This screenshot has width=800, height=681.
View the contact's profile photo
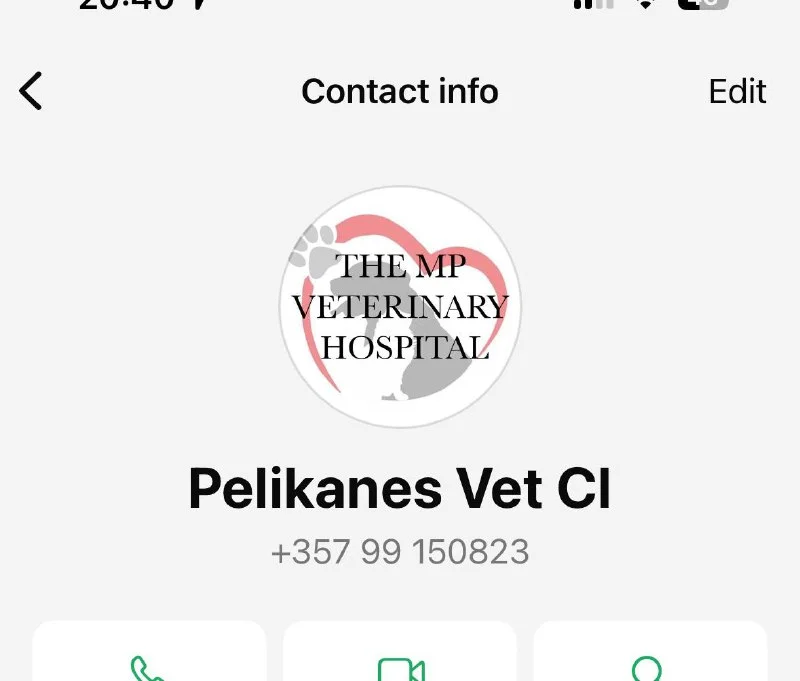(400, 307)
